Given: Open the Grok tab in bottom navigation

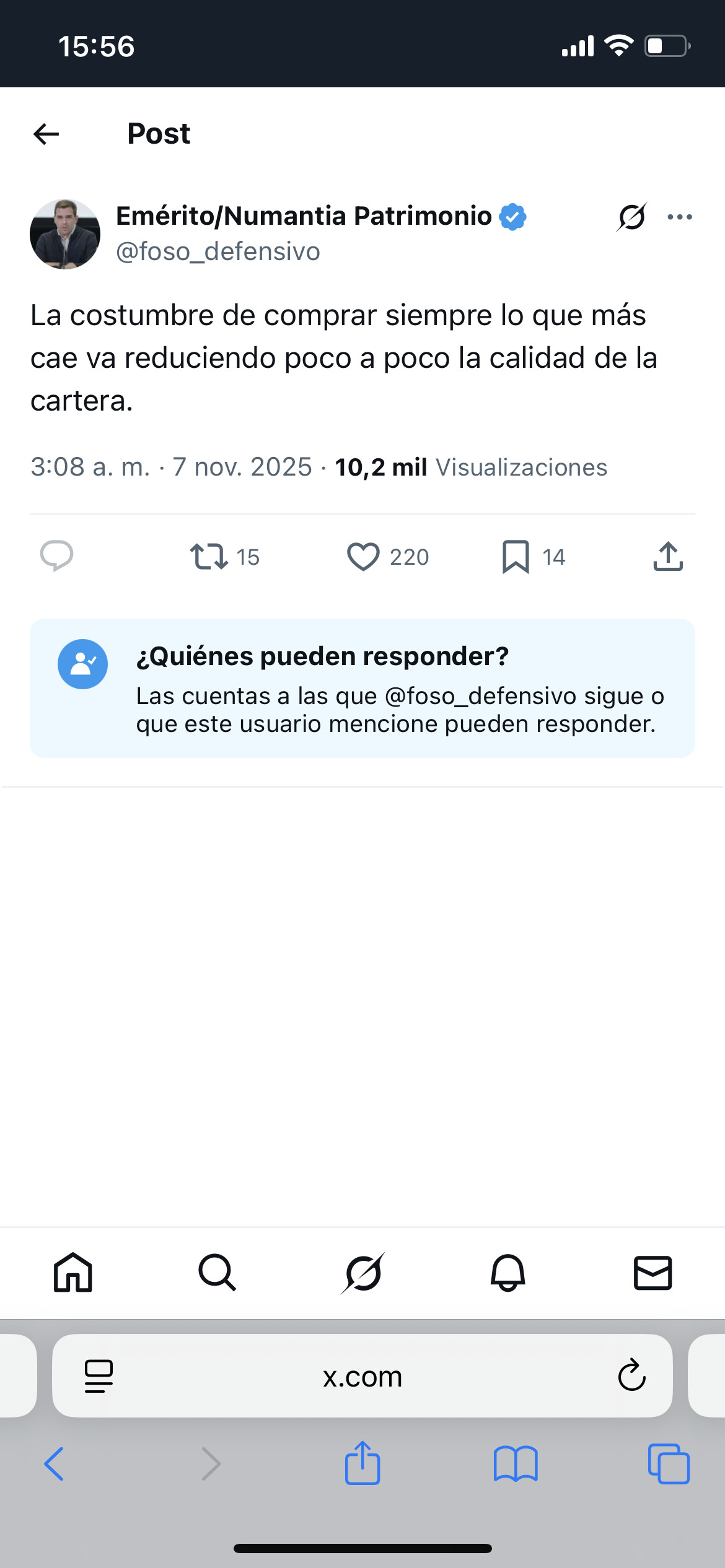Looking at the screenshot, I should (x=362, y=1273).
